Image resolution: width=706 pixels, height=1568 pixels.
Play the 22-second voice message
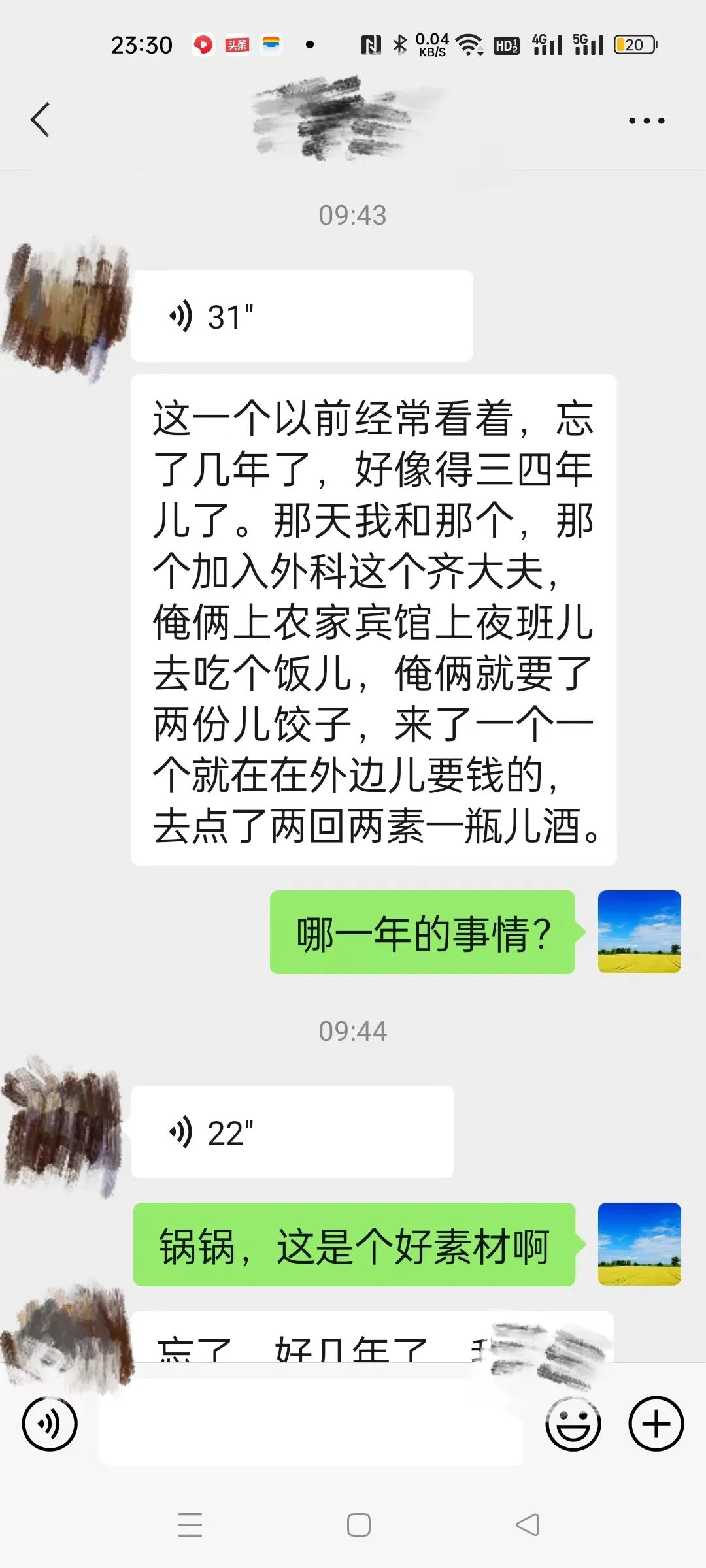(292, 1132)
